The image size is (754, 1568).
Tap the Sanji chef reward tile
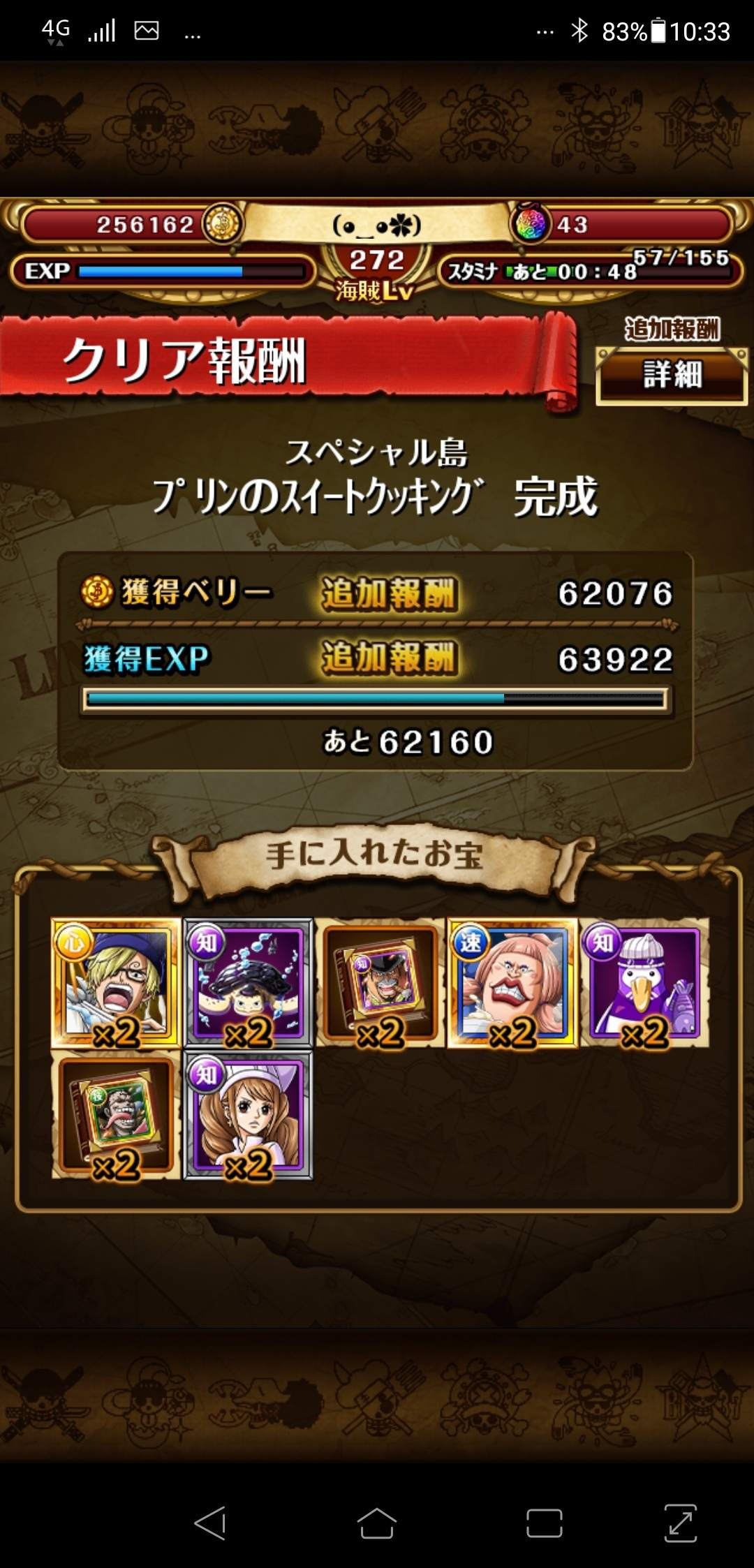pyautogui.click(x=115, y=983)
